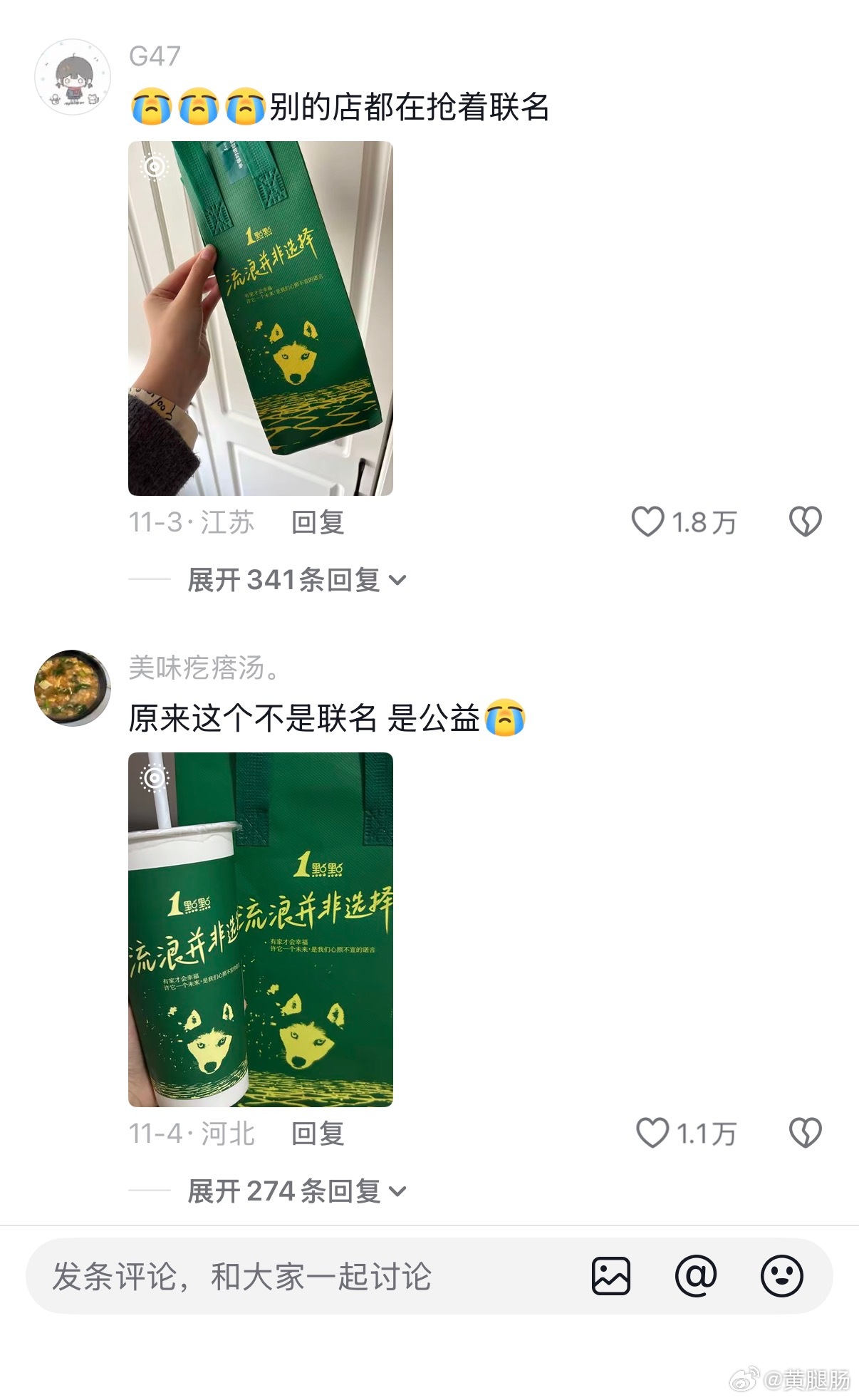Open the emoji picker
The image size is (859, 1400).
pyautogui.click(x=781, y=1276)
